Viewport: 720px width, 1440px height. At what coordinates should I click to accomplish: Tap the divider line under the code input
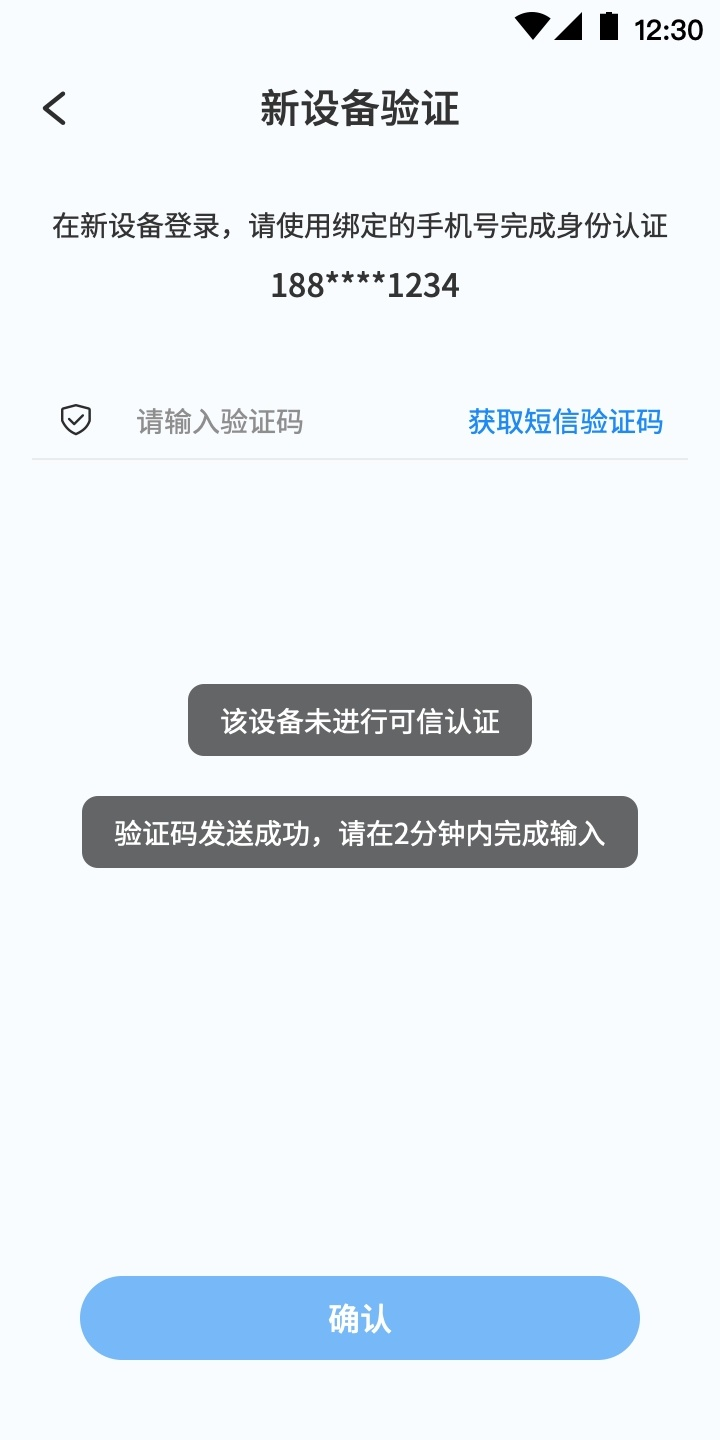(x=360, y=458)
